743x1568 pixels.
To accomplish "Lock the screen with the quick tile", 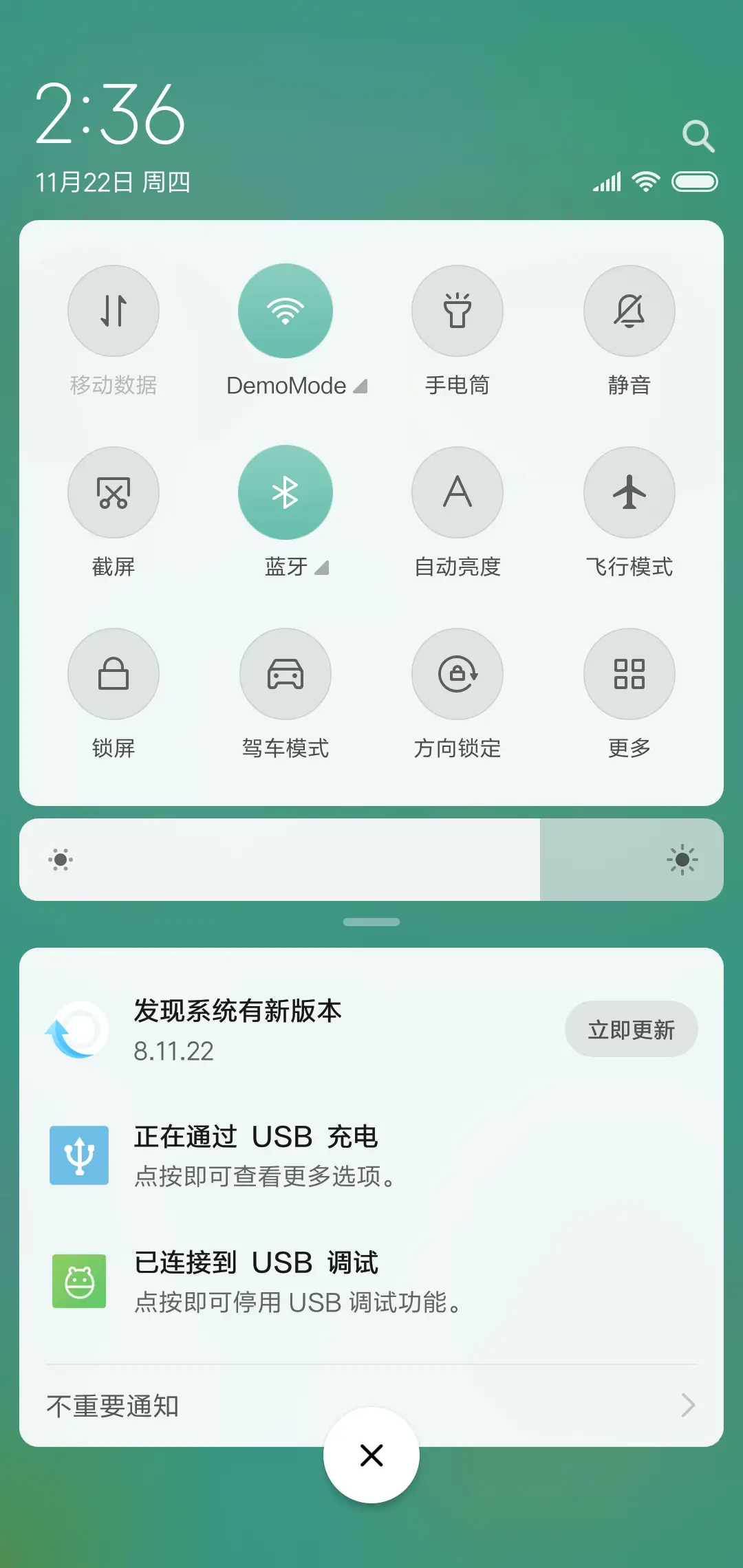I will [114, 674].
